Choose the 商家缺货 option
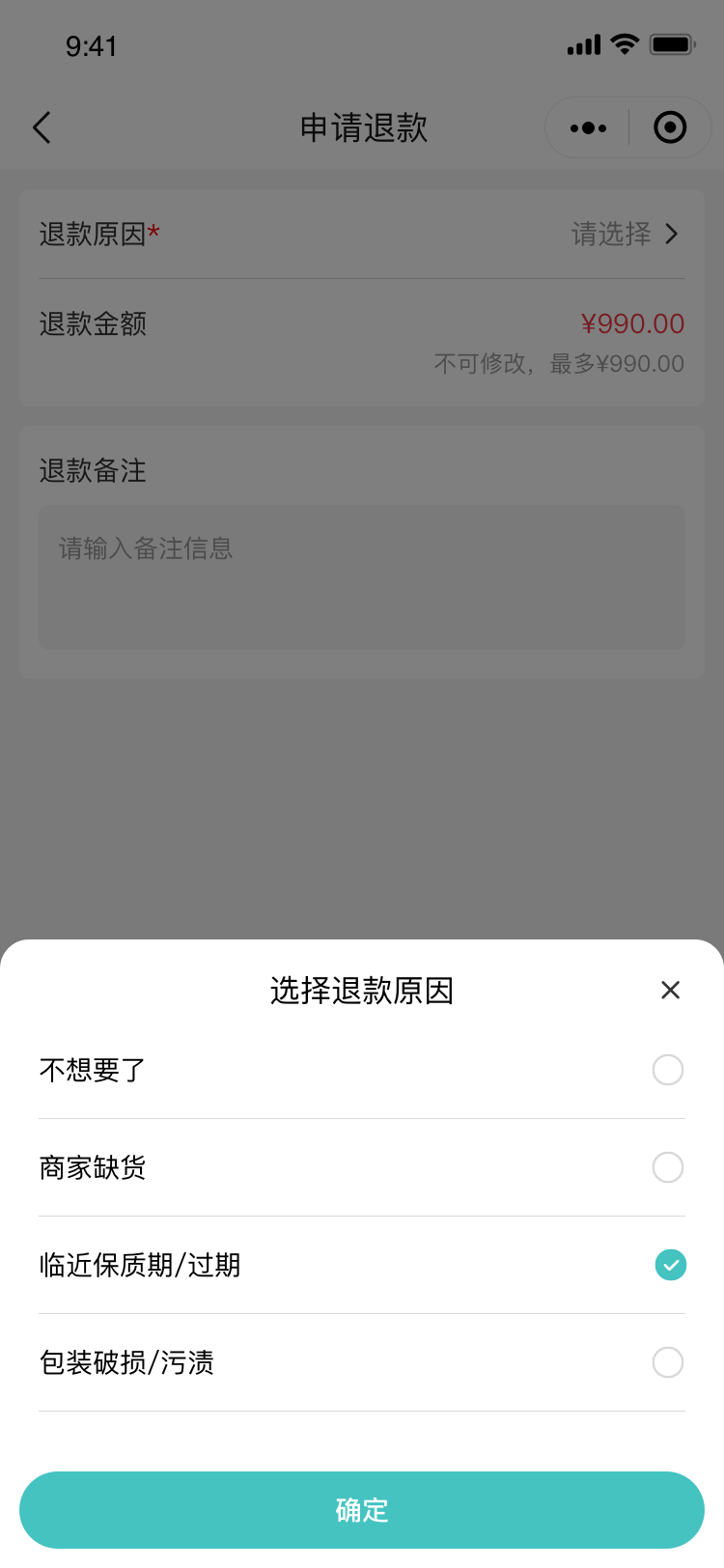Image resolution: width=724 pixels, height=1568 pixels. coord(667,1167)
